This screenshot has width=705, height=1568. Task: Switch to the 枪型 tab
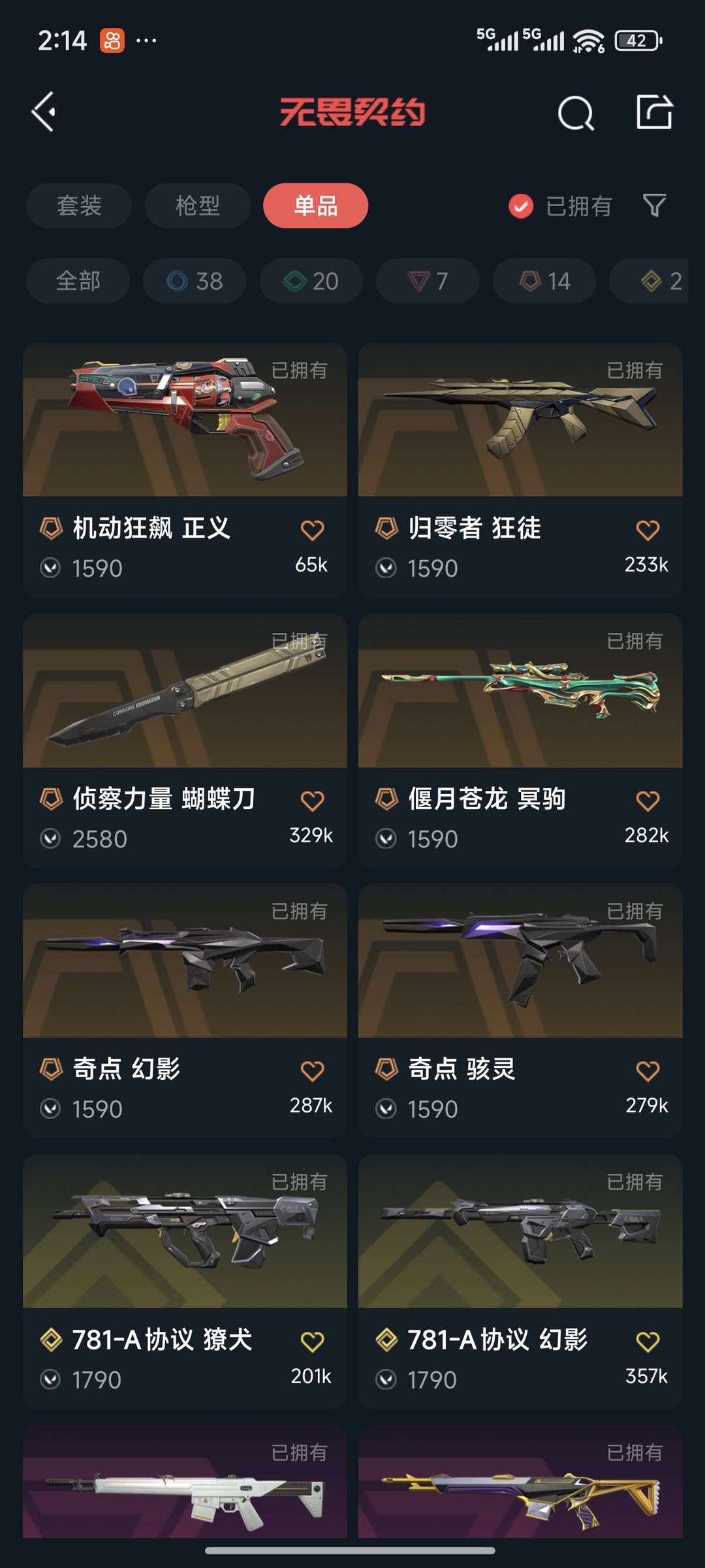point(197,206)
